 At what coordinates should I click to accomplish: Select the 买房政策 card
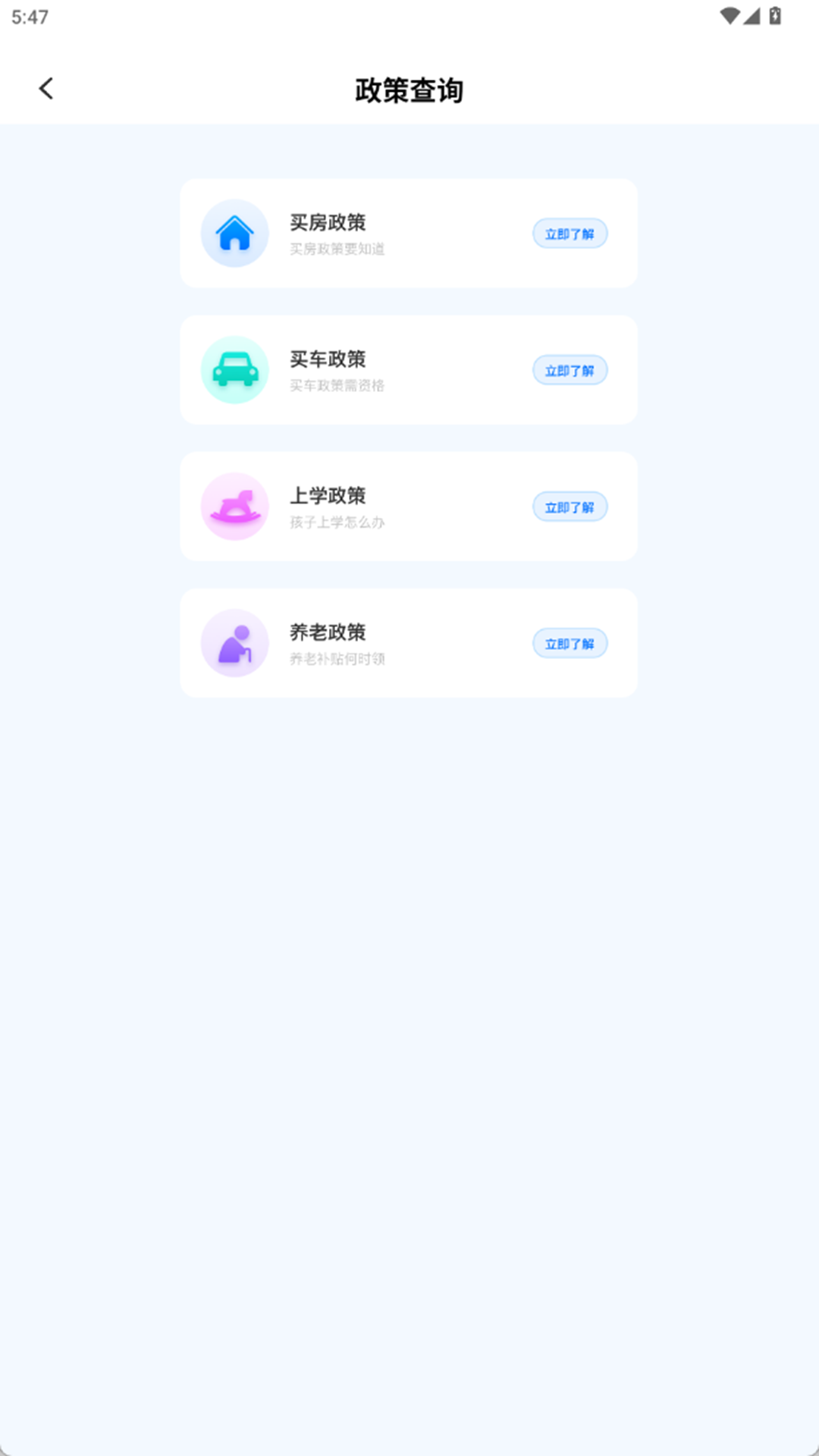(x=409, y=232)
